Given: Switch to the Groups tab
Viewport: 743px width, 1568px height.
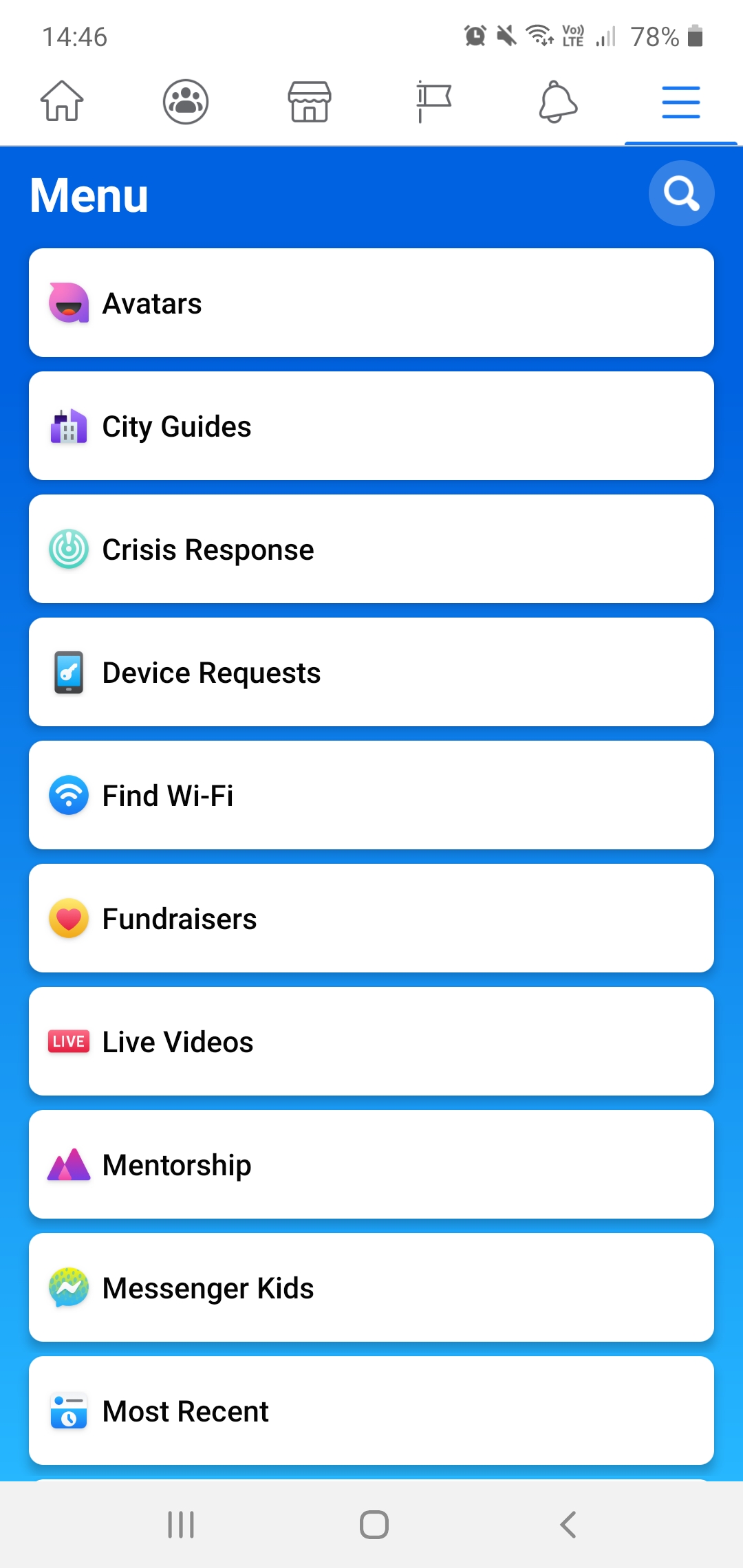Looking at the screenshot, I should pos(186,102).
